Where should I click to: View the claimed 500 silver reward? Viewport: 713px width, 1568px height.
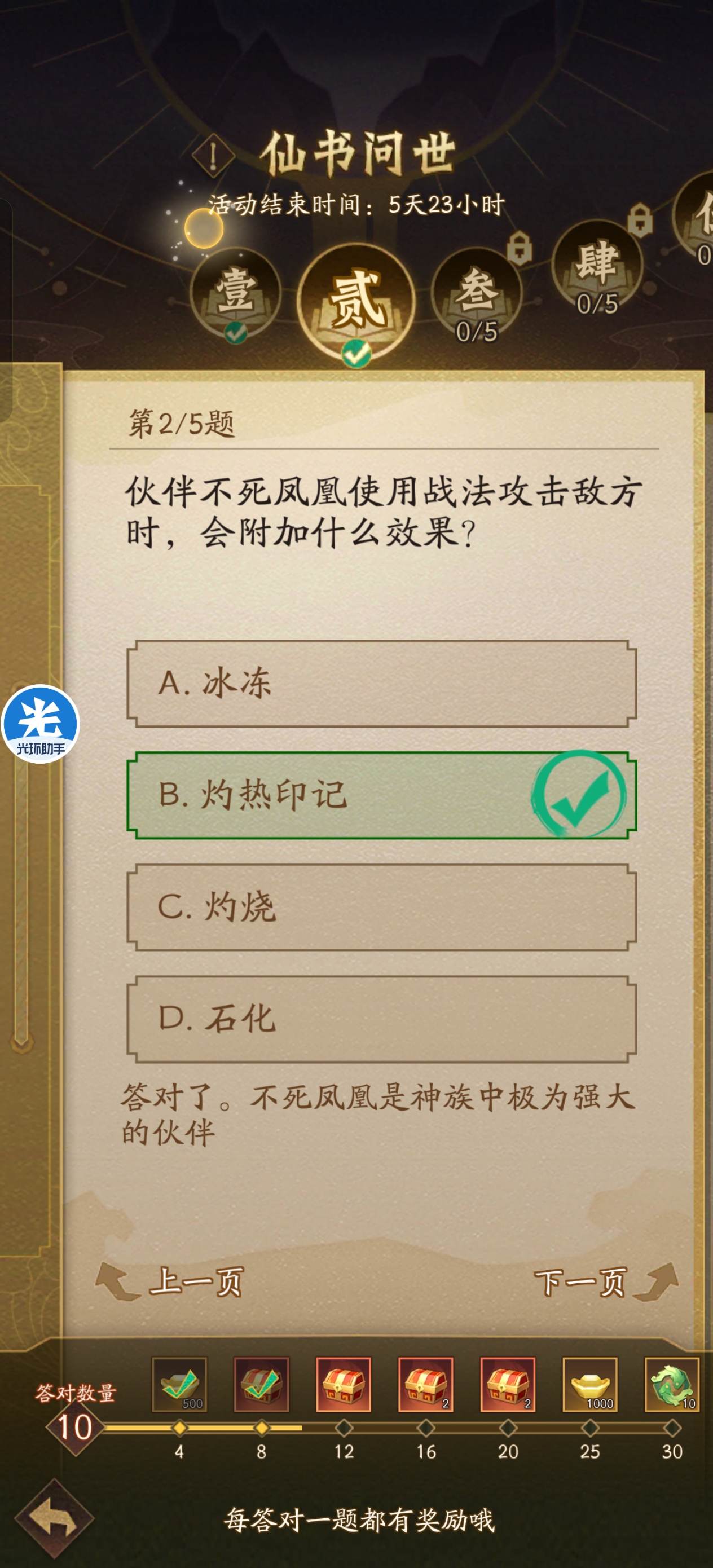[x=179, y=1384]
